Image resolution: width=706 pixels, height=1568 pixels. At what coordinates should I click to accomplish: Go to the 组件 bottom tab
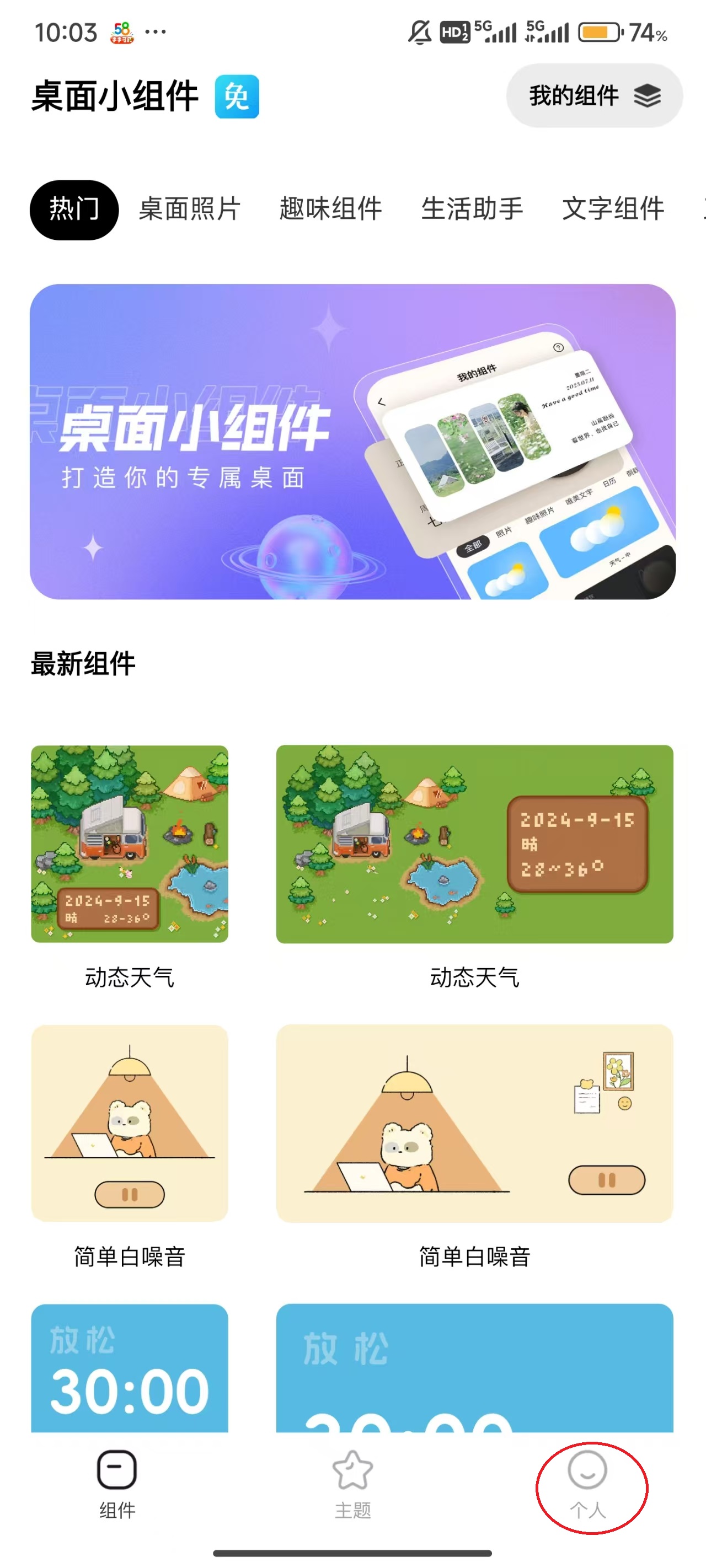pos(117,1484)
